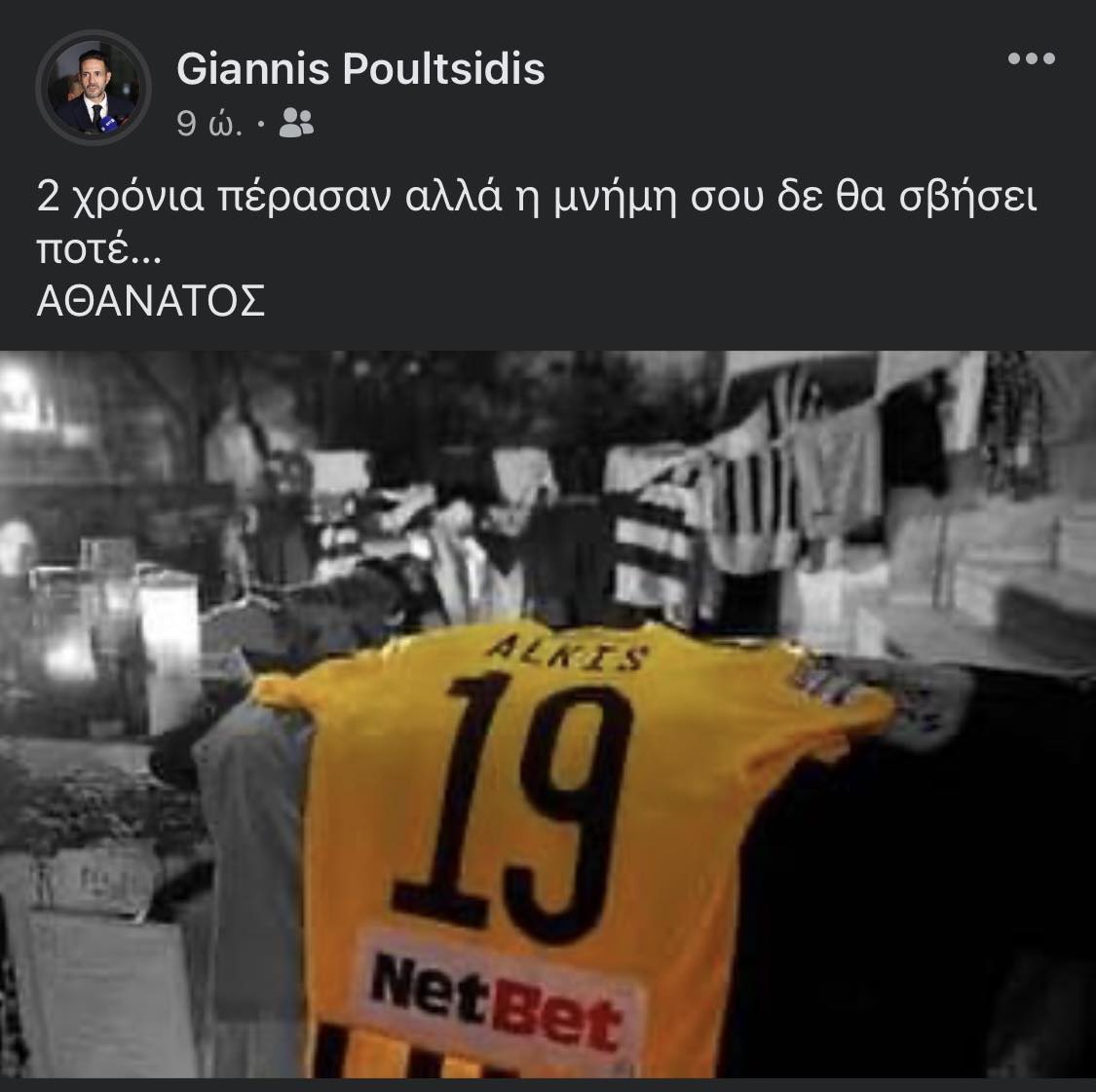
Task: Open the post's three-dot options menu
Action: [1031, 60]
